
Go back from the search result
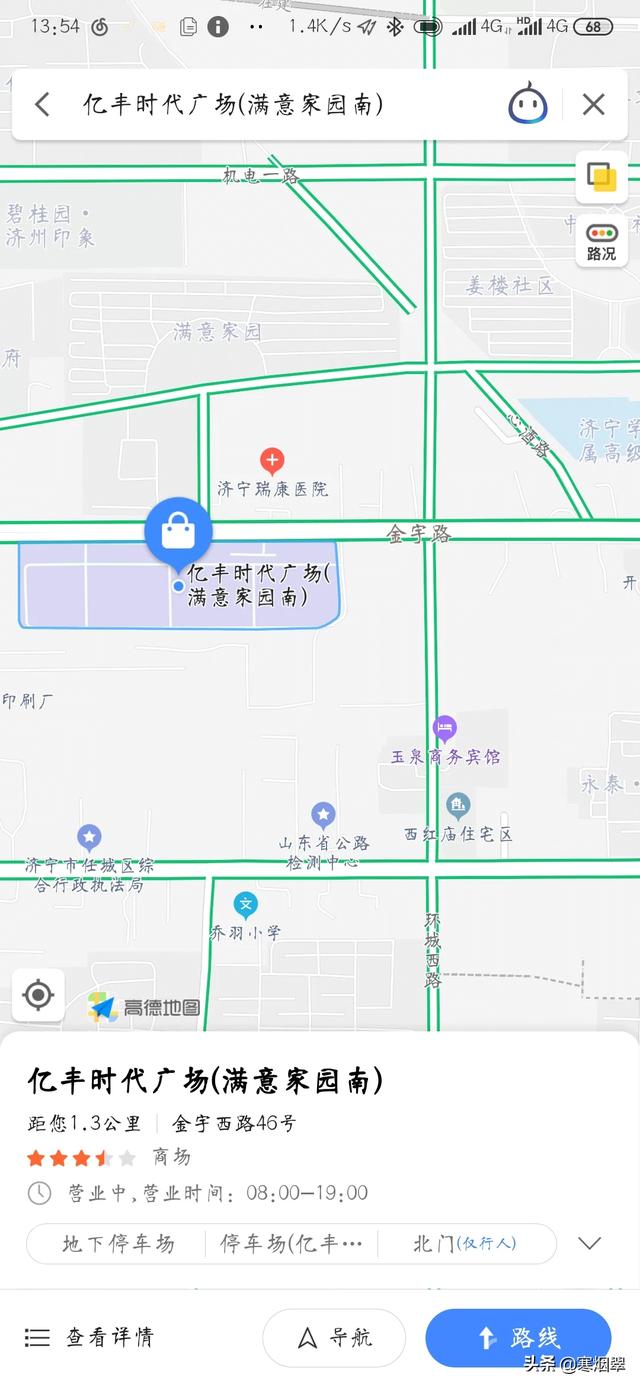tap(42, 104)
